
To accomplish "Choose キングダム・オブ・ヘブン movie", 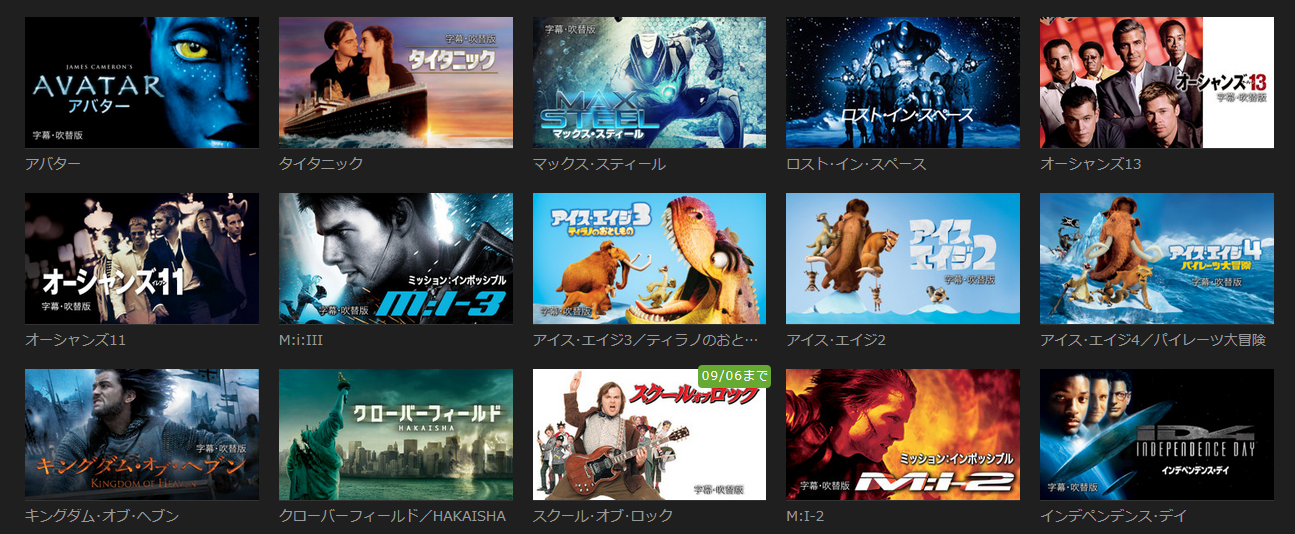I will tap(141, 435).
